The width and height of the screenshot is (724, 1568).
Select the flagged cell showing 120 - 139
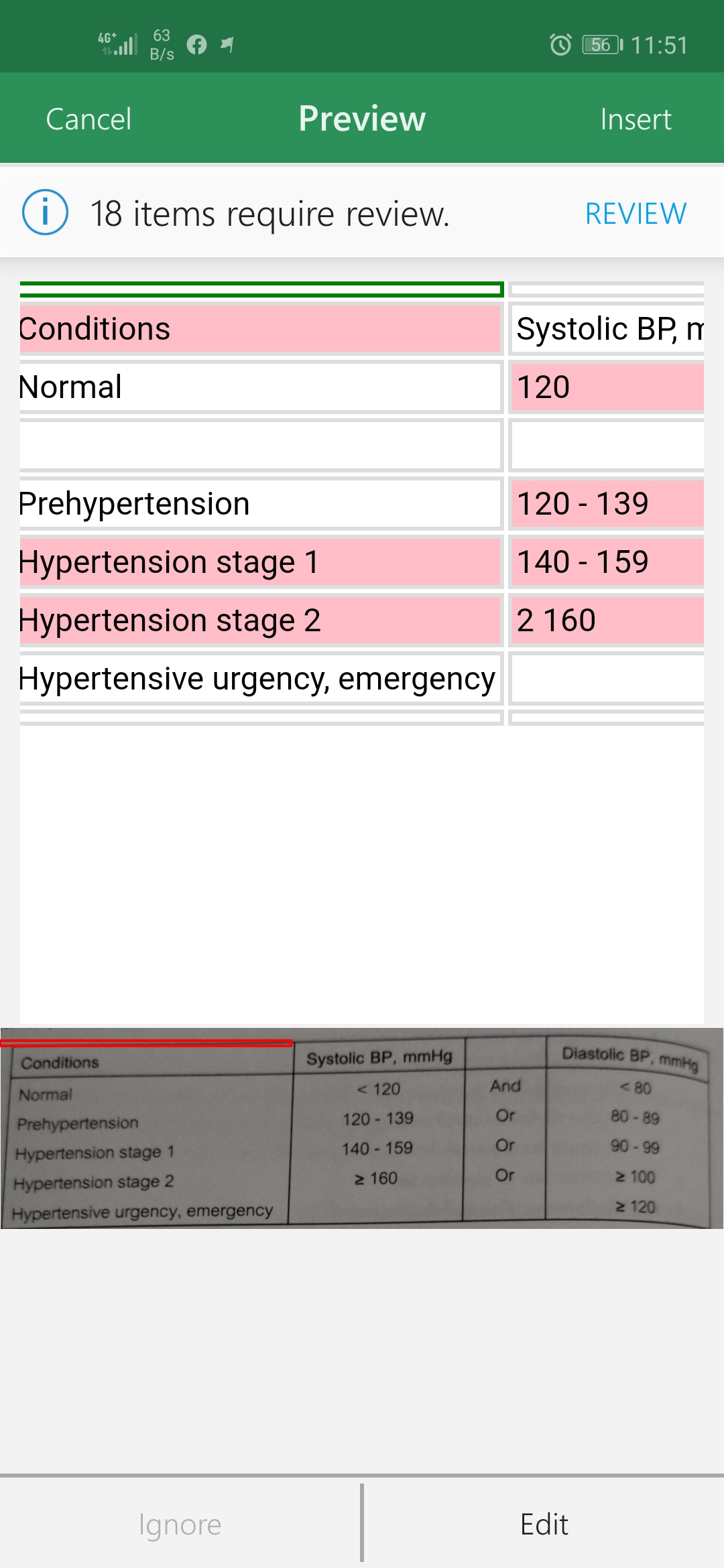pos(607,504)
